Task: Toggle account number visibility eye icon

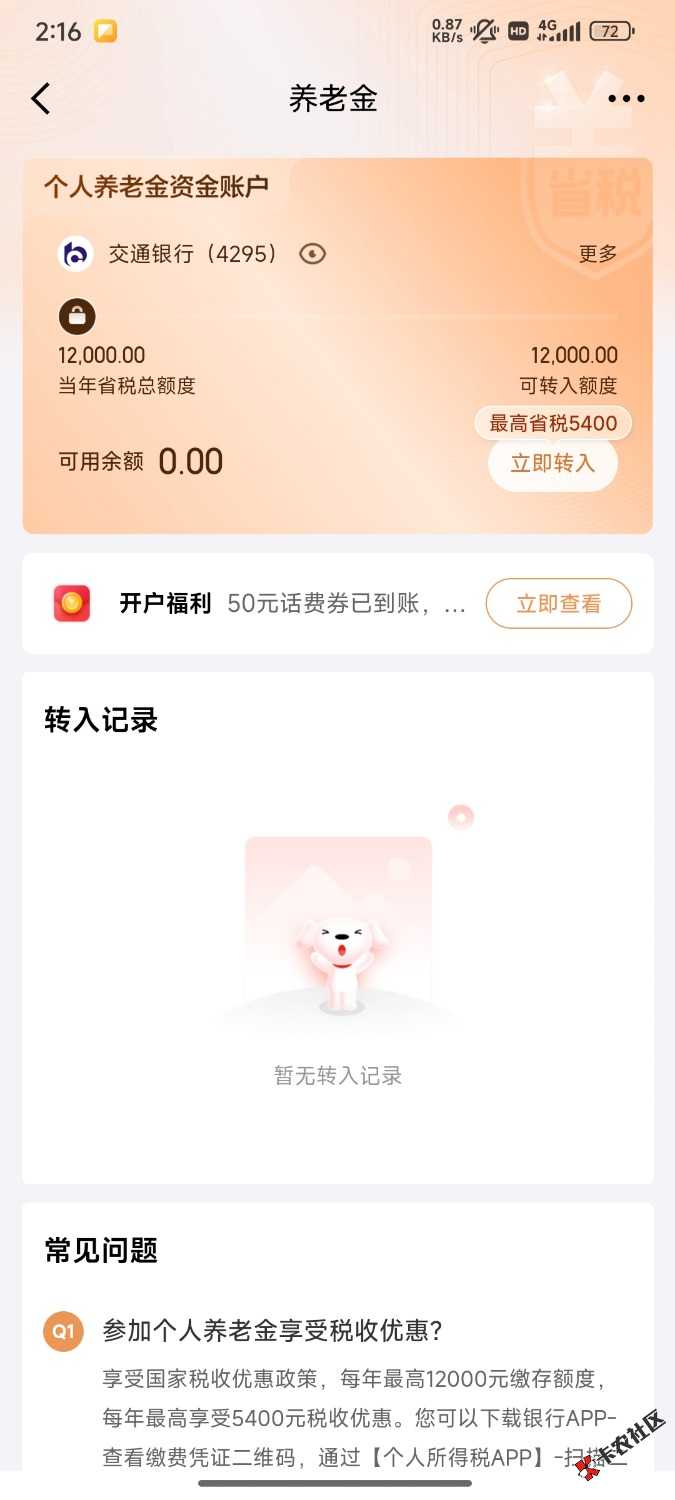Action: tap(313, 254)
